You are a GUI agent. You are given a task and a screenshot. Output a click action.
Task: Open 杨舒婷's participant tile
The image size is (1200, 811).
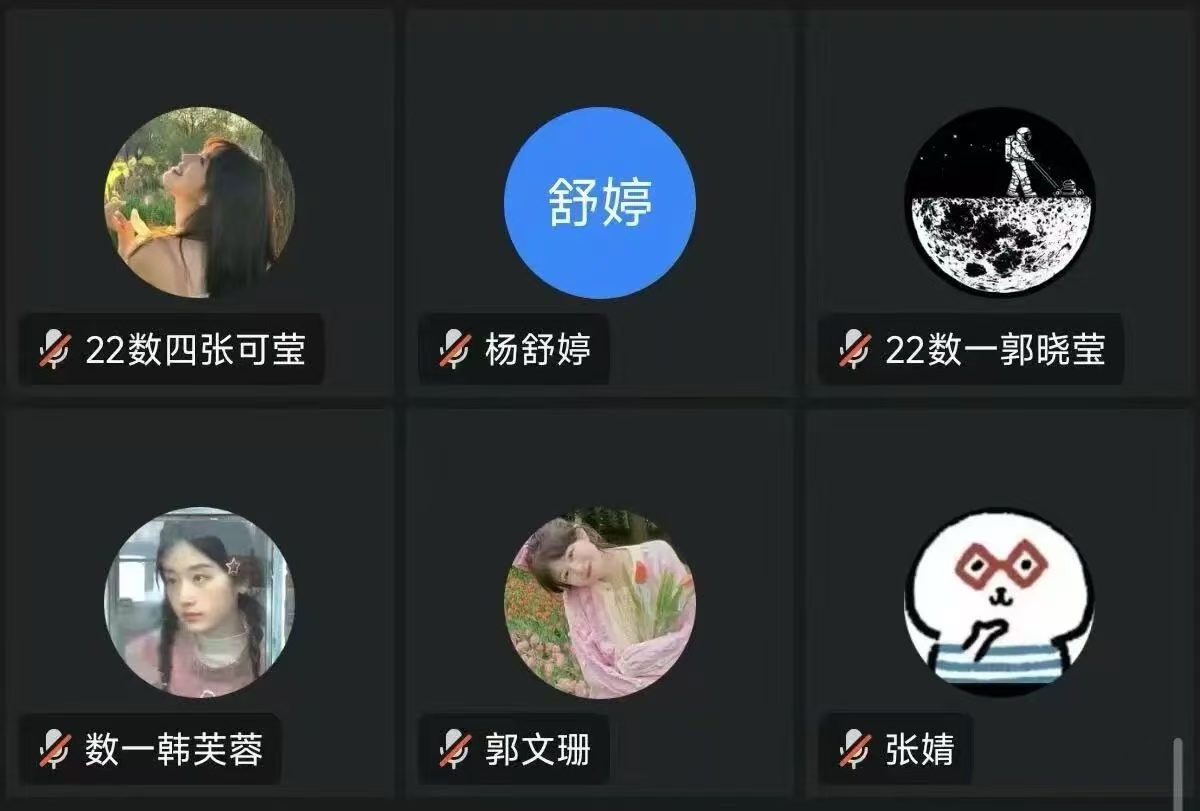coord(599,203)
